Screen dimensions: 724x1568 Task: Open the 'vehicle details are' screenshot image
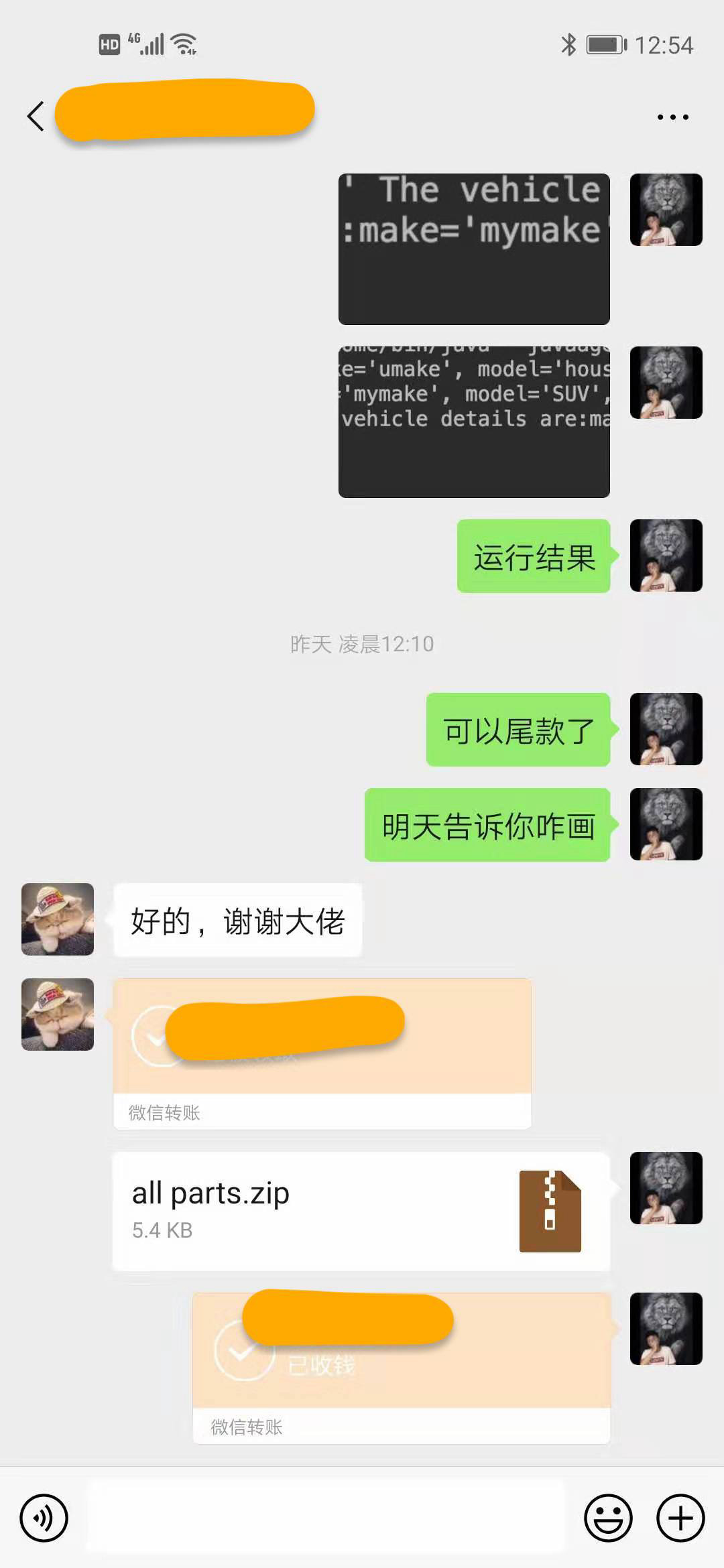point(474,421)
